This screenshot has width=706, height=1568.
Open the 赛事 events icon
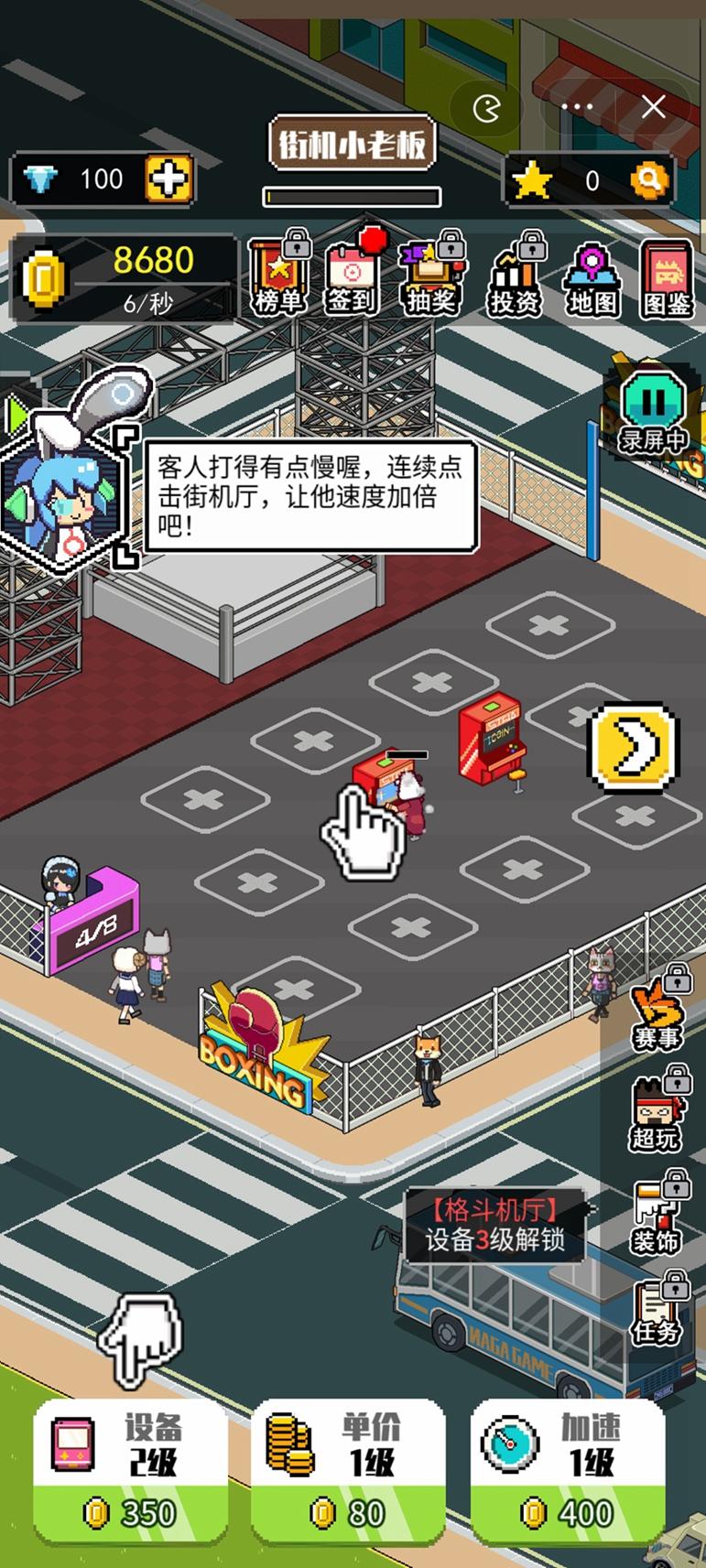coord(657,1011)
